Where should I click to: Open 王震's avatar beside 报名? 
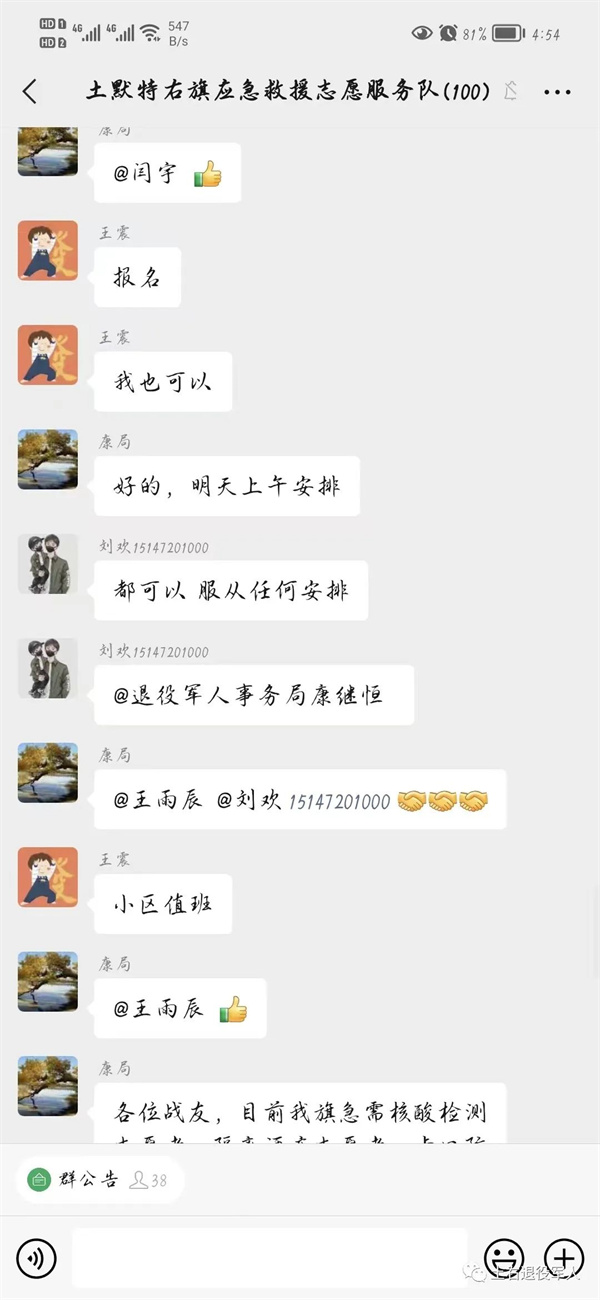click(x=47, y=250)
